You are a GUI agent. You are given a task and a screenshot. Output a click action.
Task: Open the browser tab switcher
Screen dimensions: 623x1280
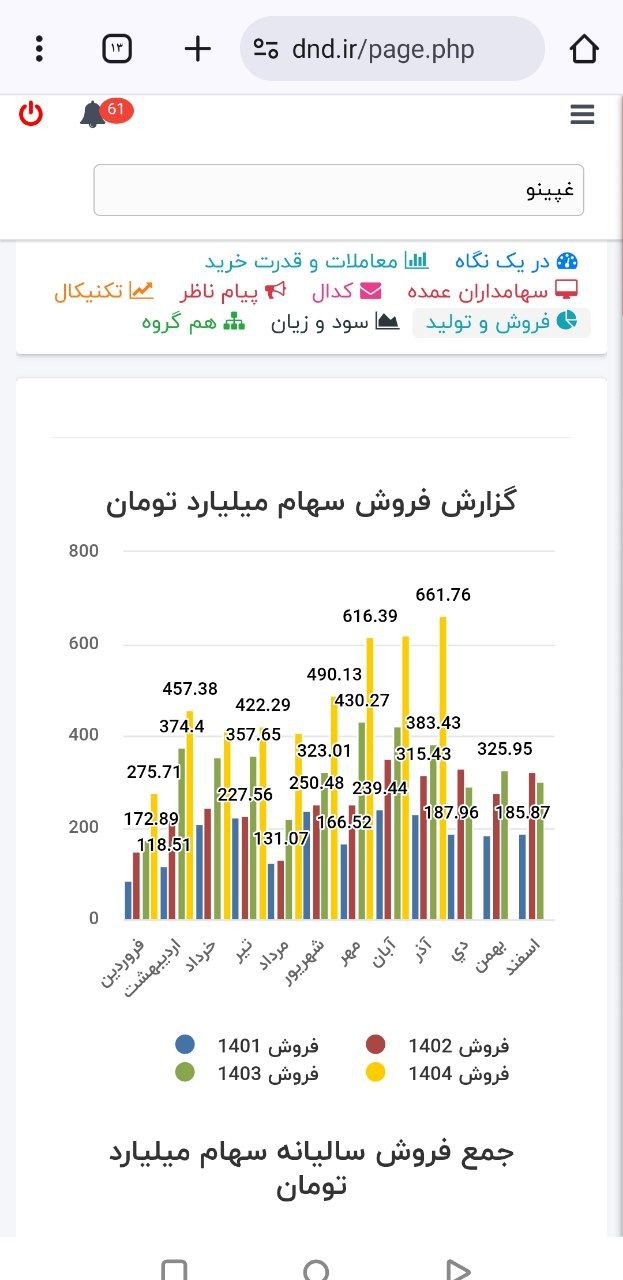click(117, 48)
